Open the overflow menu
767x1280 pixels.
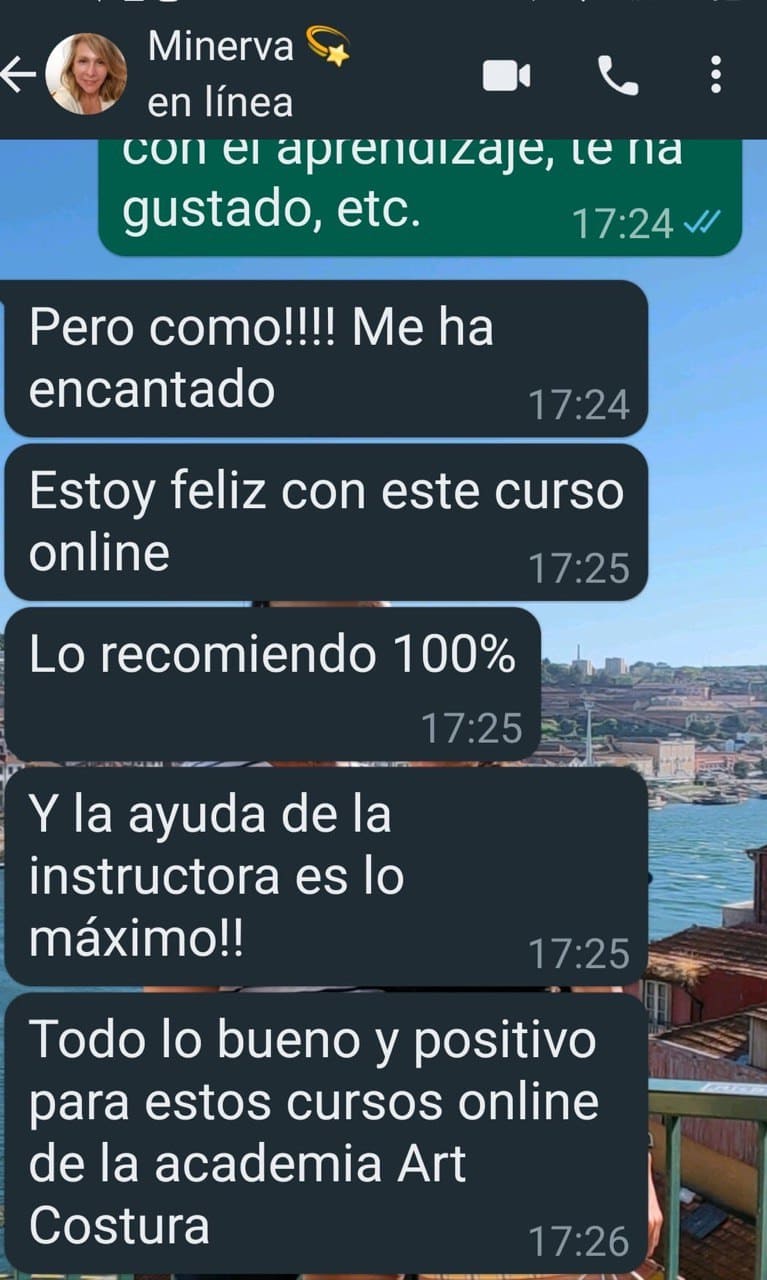tap(715, 75)
